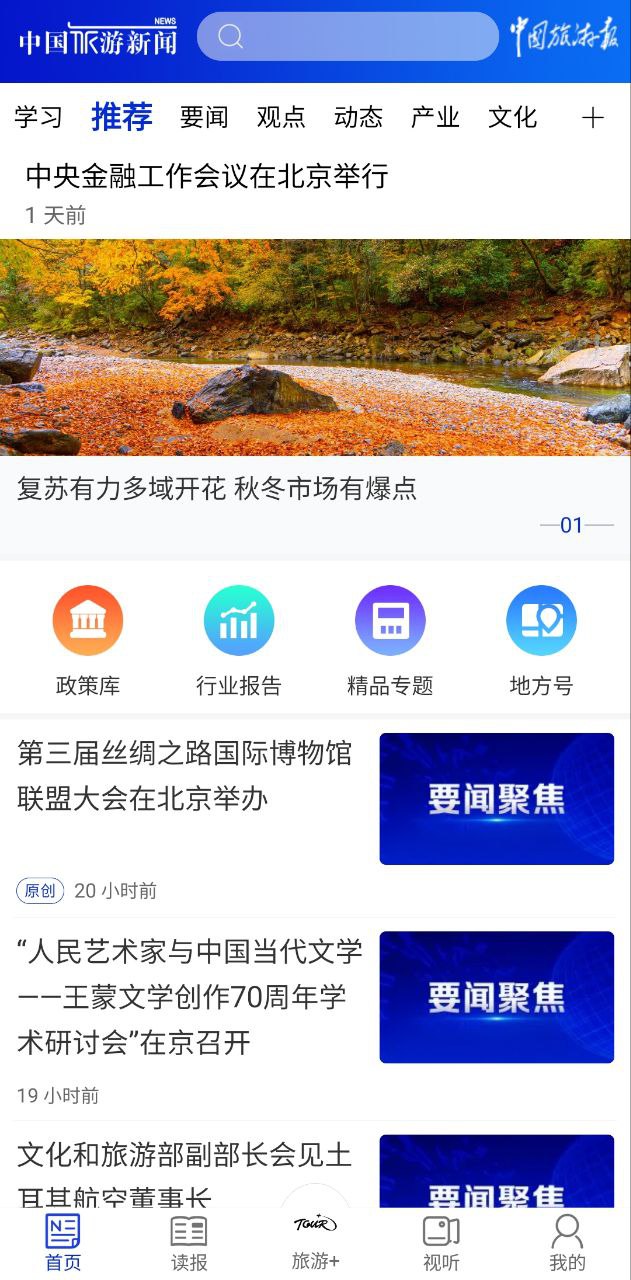
Task: Open the 中央金融工作会议在北京举行 headline
Action: coord(207,177)
